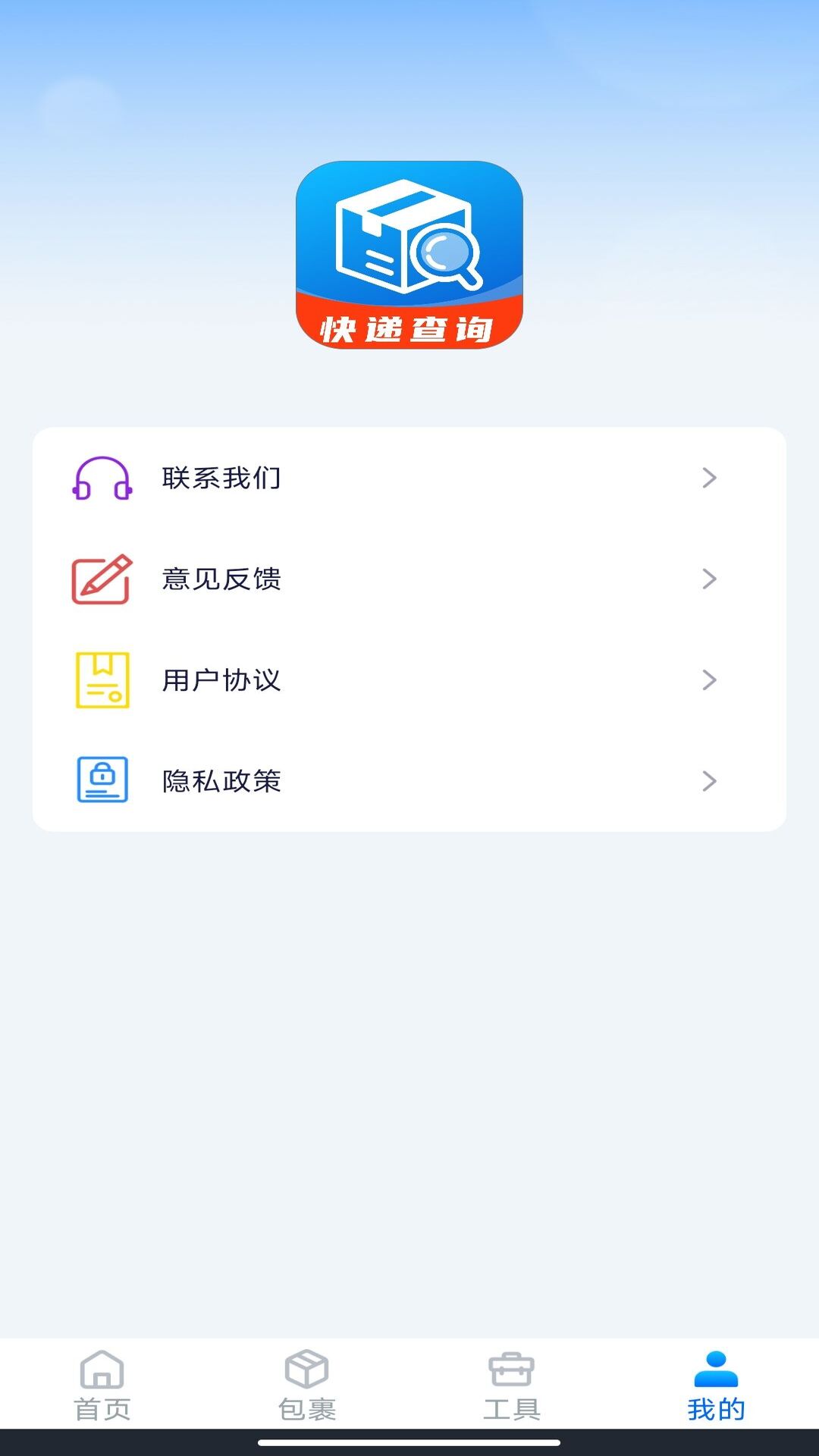Screen dimensions: 819x1456
Task: Open the arrow beside 意见反馈
Action: [x=710, y=579]
